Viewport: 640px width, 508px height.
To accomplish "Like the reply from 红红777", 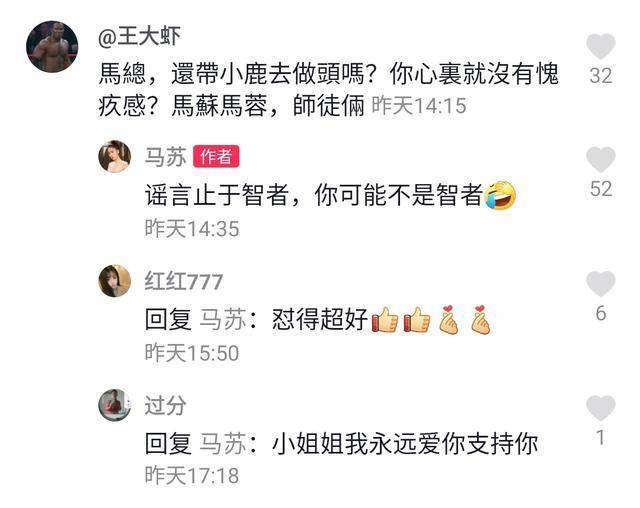I will click(x=600, y=284).
